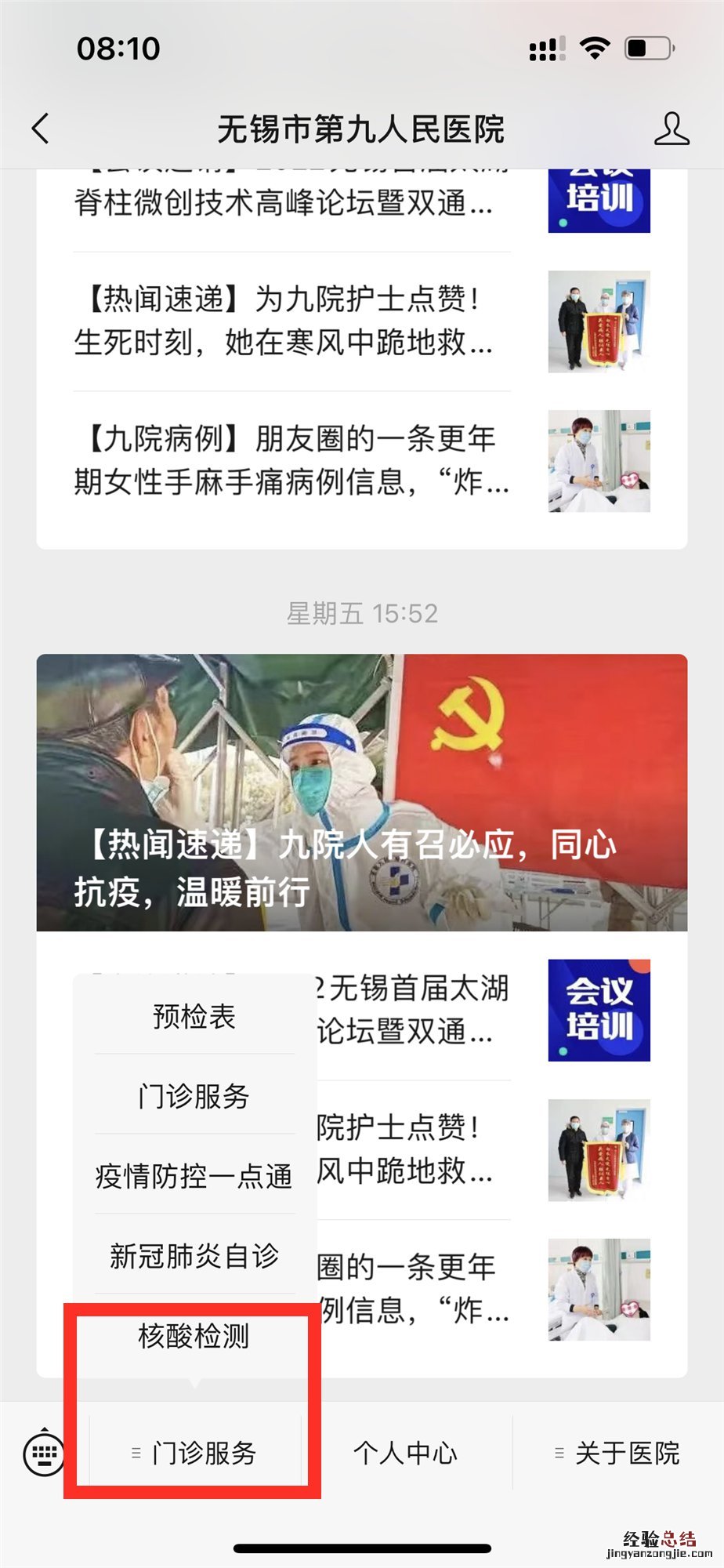
Task: Go back from the hospital account page
Action: pos(41,129)
